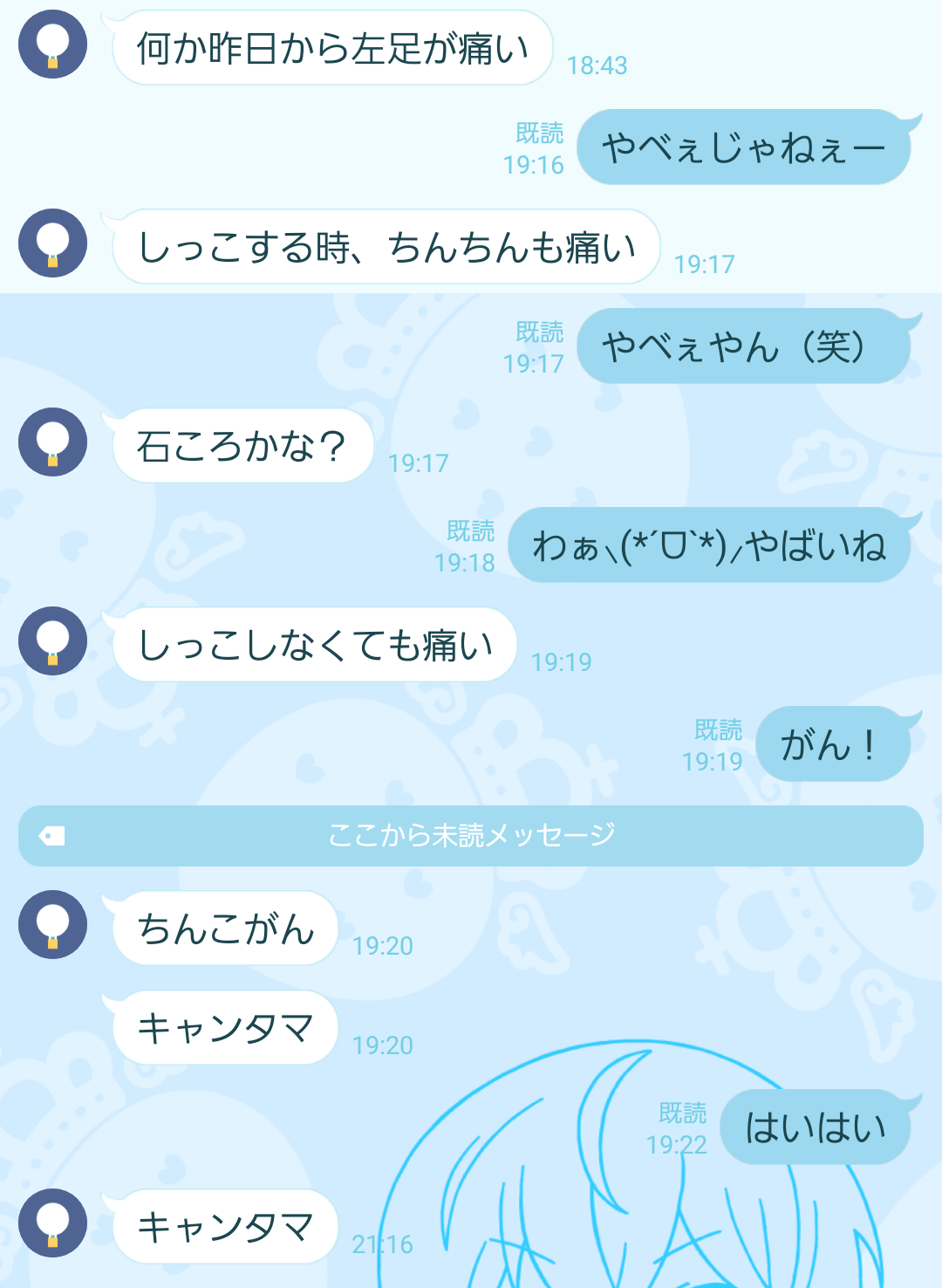Viewport: 942px width, 1288px height.
Task: Select the first "キャンタマ" message at 19:20
Action: 225,1027
